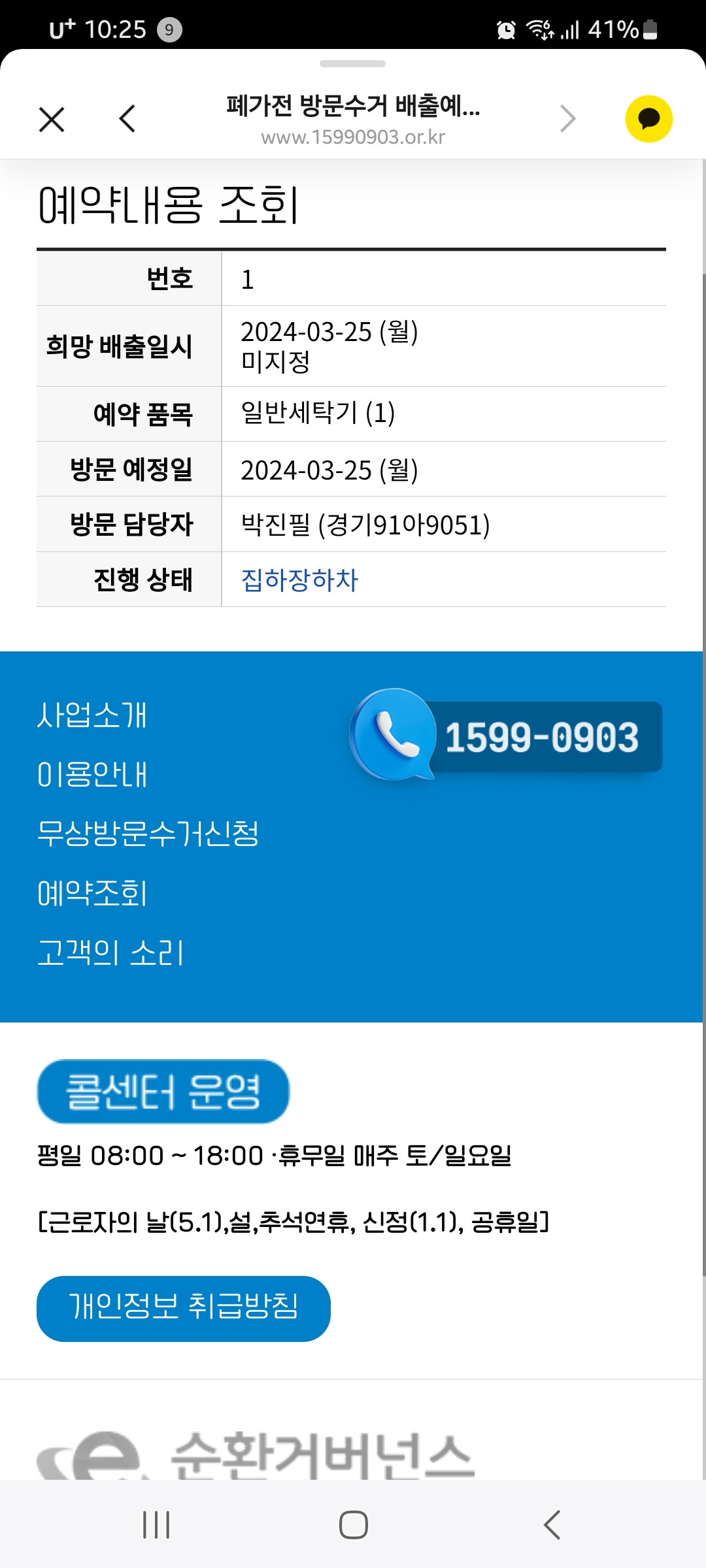Open the 사업소개 footer link
This screenshot has height=1568, width=706.
[x=92, y=715]
